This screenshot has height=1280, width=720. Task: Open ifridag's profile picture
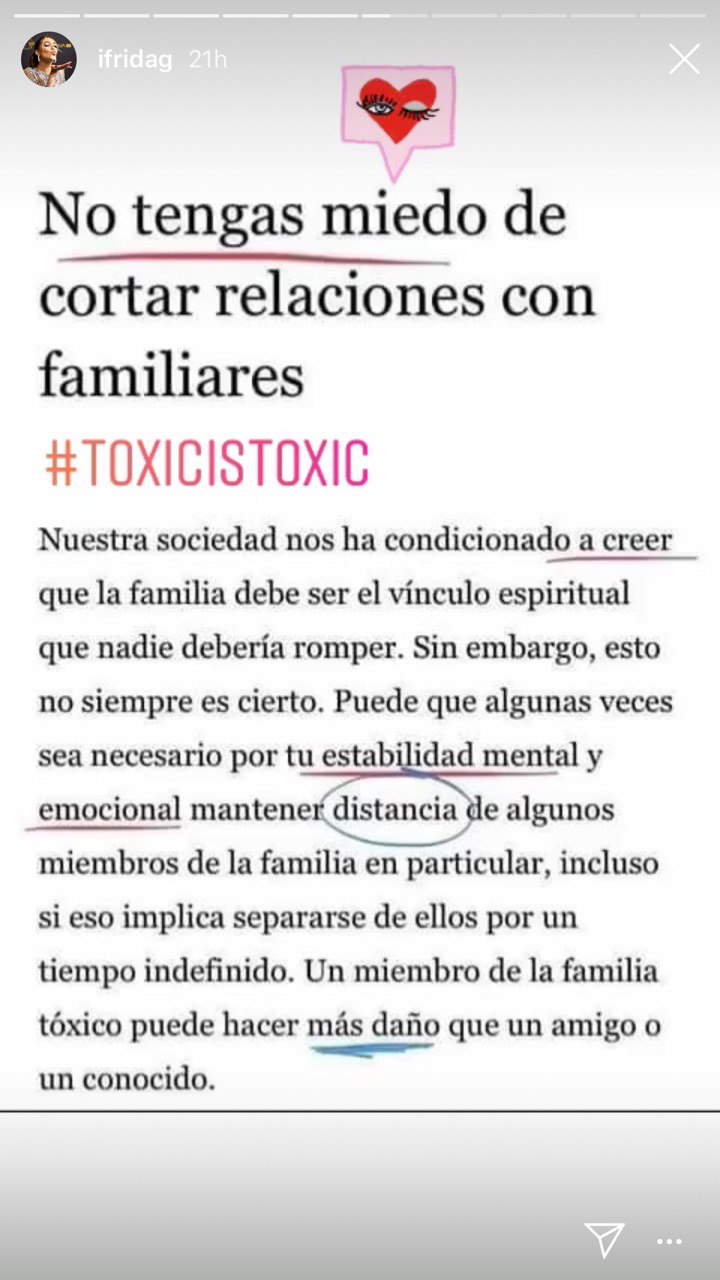pos(48,59)
